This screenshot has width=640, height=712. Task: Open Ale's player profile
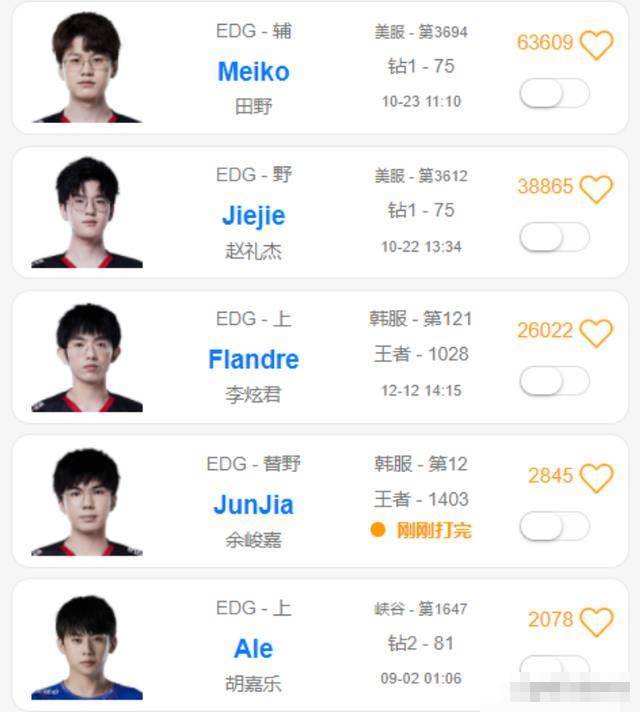(x=253, y=649)
